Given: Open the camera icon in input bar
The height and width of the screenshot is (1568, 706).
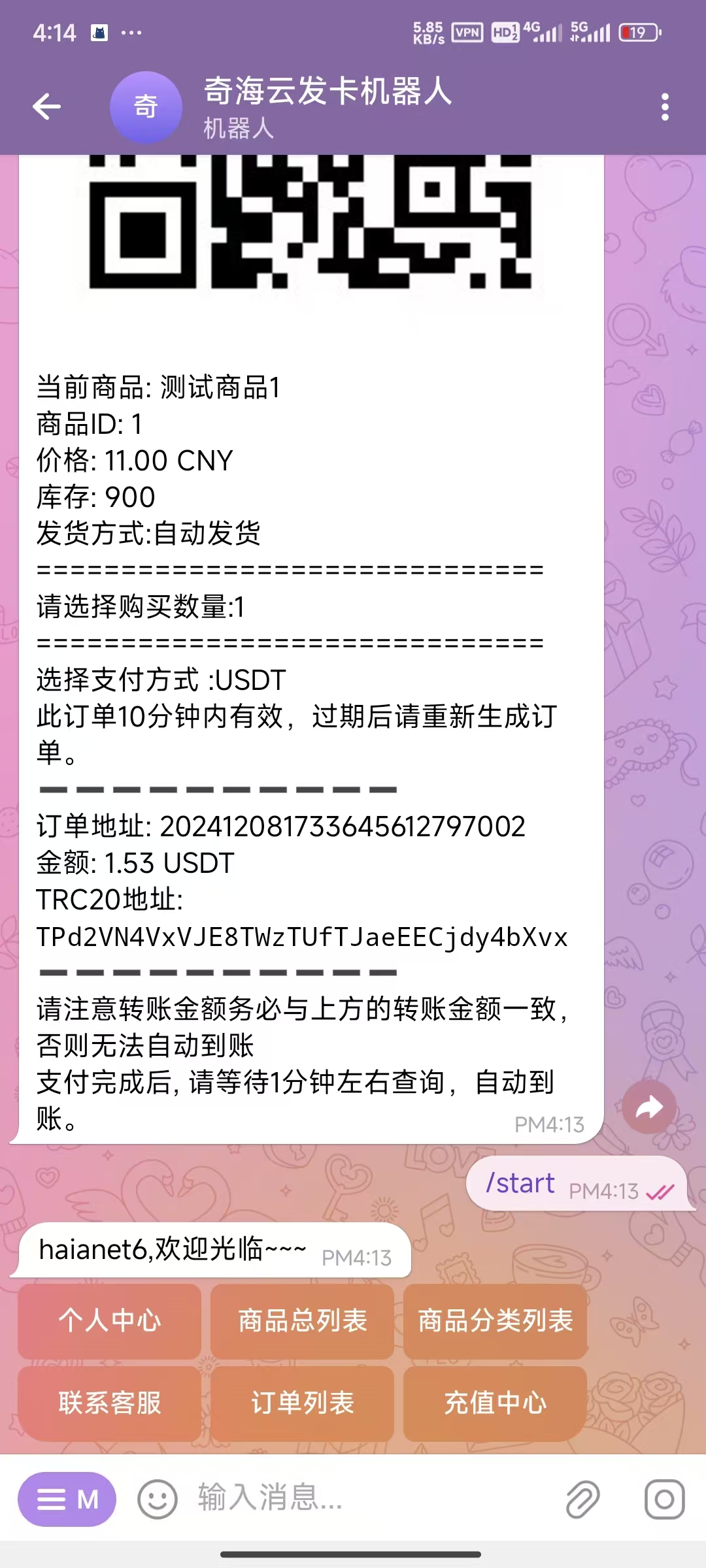Looking at the screenshot, I should (664, 1499).
